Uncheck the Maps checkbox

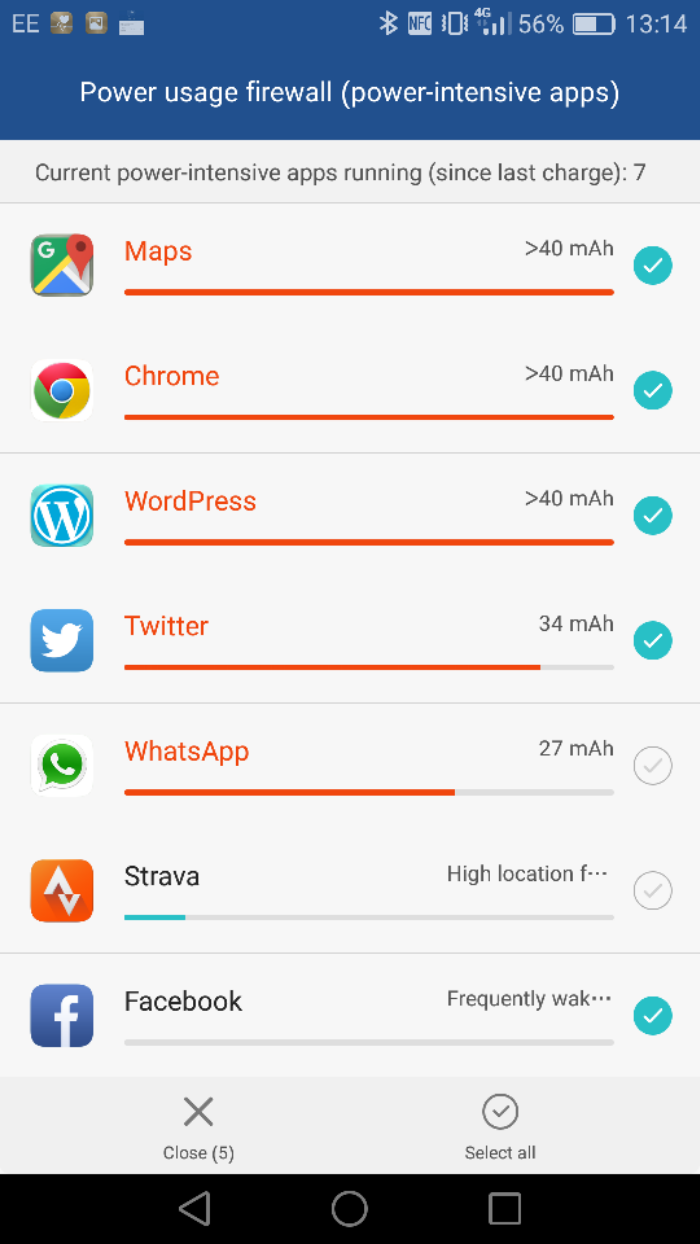(x=652, y=265)
